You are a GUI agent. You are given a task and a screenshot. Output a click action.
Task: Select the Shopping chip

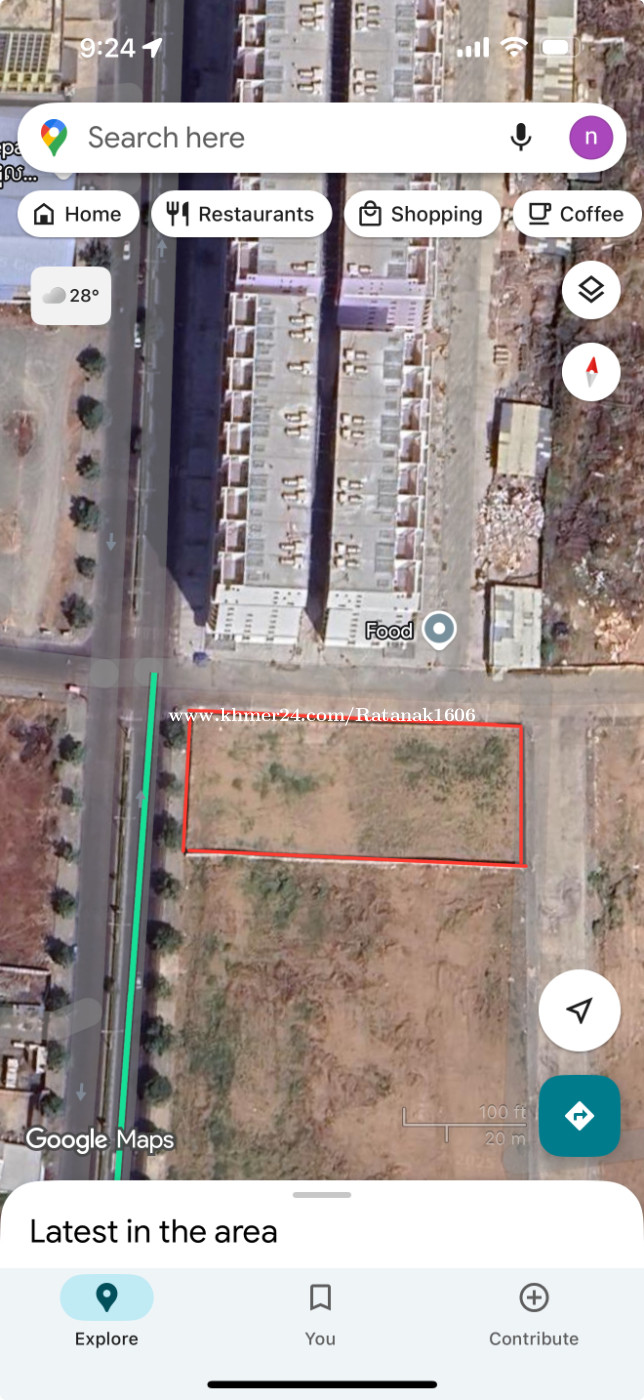click(422, 214)
